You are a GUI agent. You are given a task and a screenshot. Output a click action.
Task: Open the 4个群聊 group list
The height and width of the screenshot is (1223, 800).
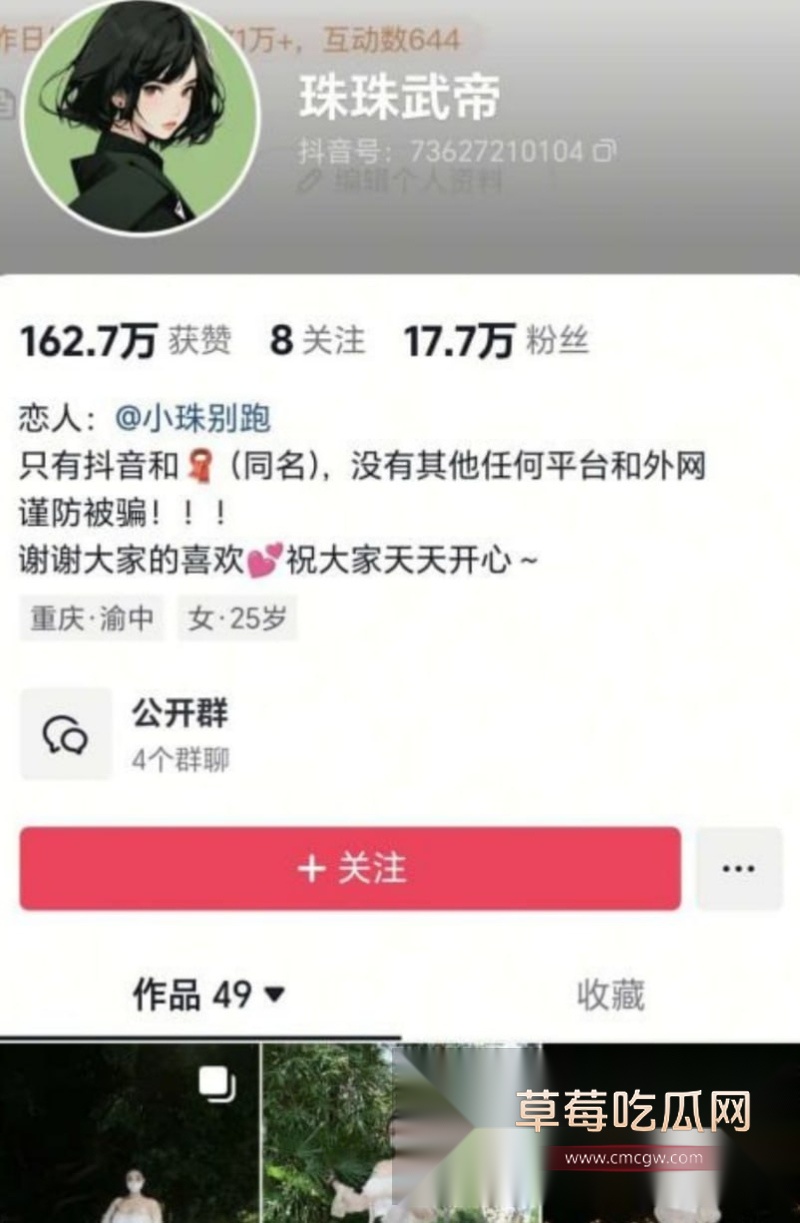tap(180, 756)
